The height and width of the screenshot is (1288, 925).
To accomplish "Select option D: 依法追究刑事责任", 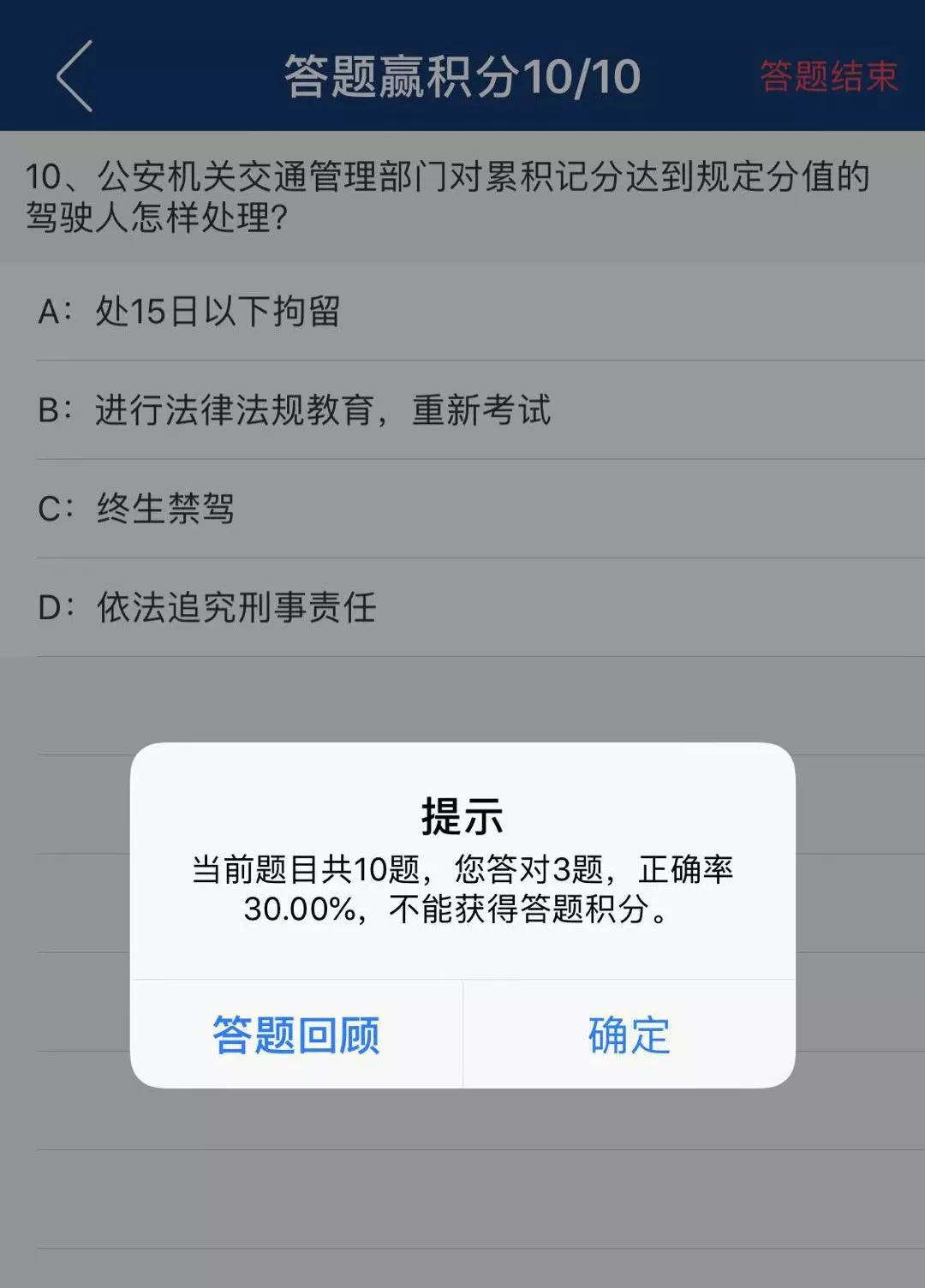I will point(236,607).
